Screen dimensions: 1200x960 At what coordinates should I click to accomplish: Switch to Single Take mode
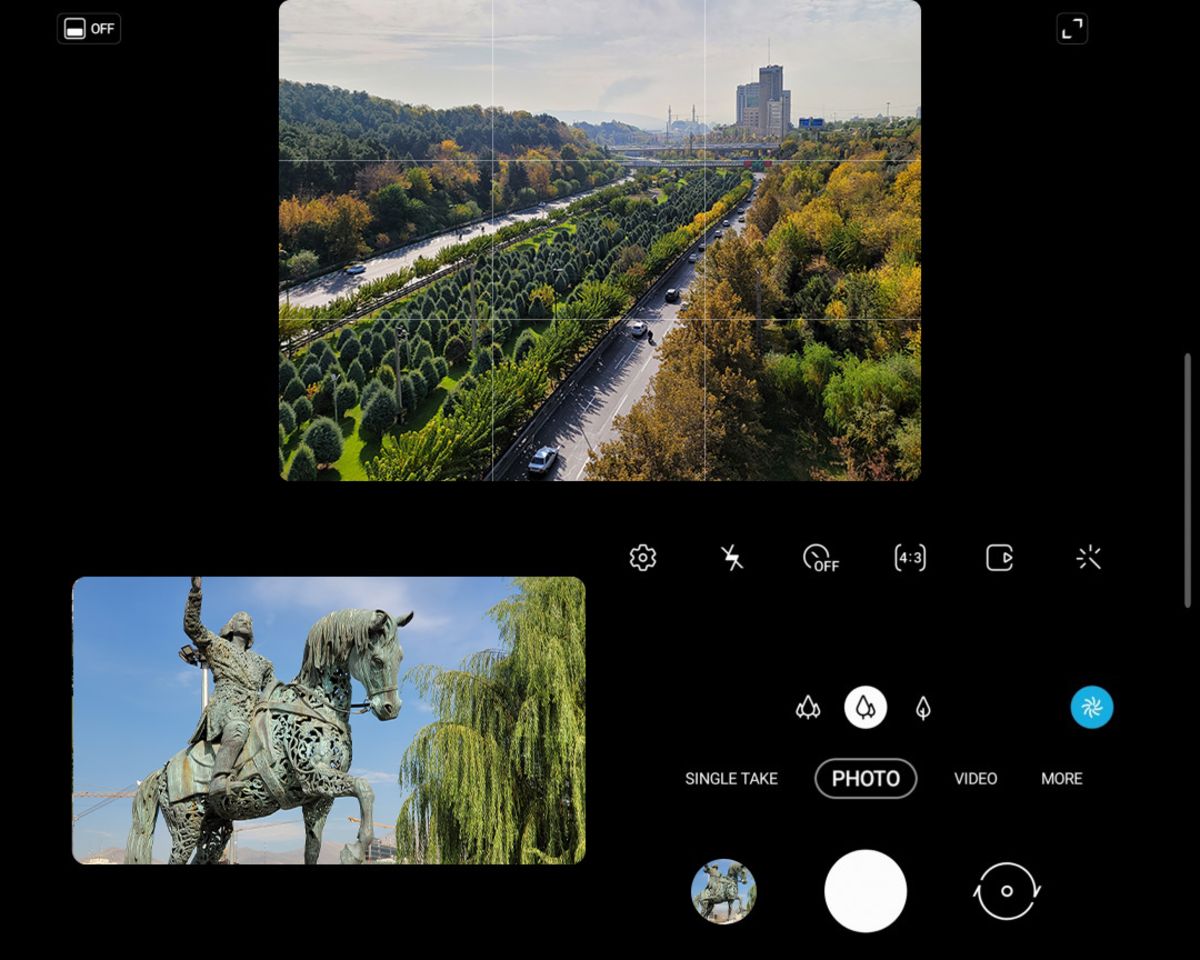[731, 778]
